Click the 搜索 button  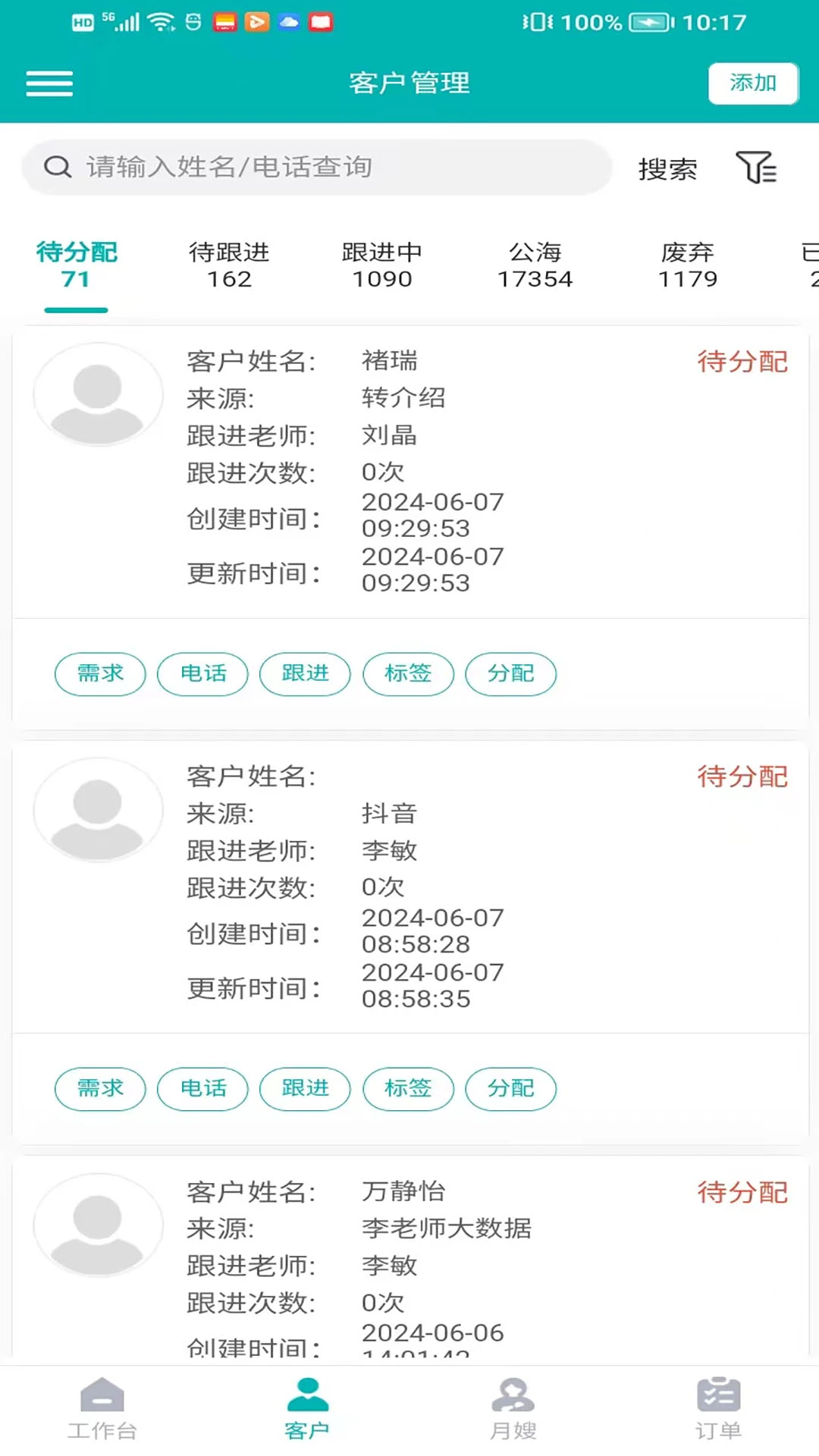668,169
